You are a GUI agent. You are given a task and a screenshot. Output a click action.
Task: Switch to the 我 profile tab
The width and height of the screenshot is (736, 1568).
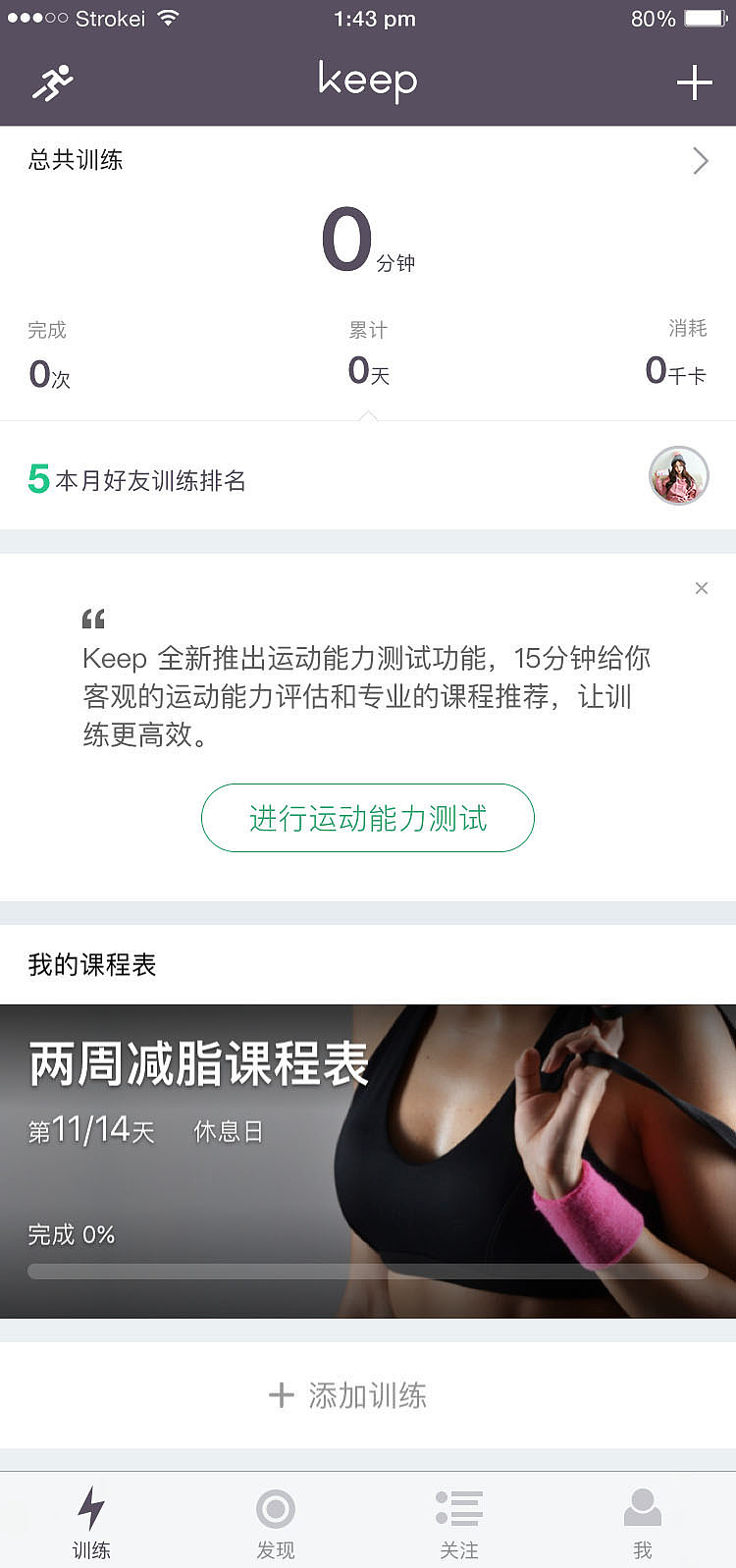tap(643, 1521)
